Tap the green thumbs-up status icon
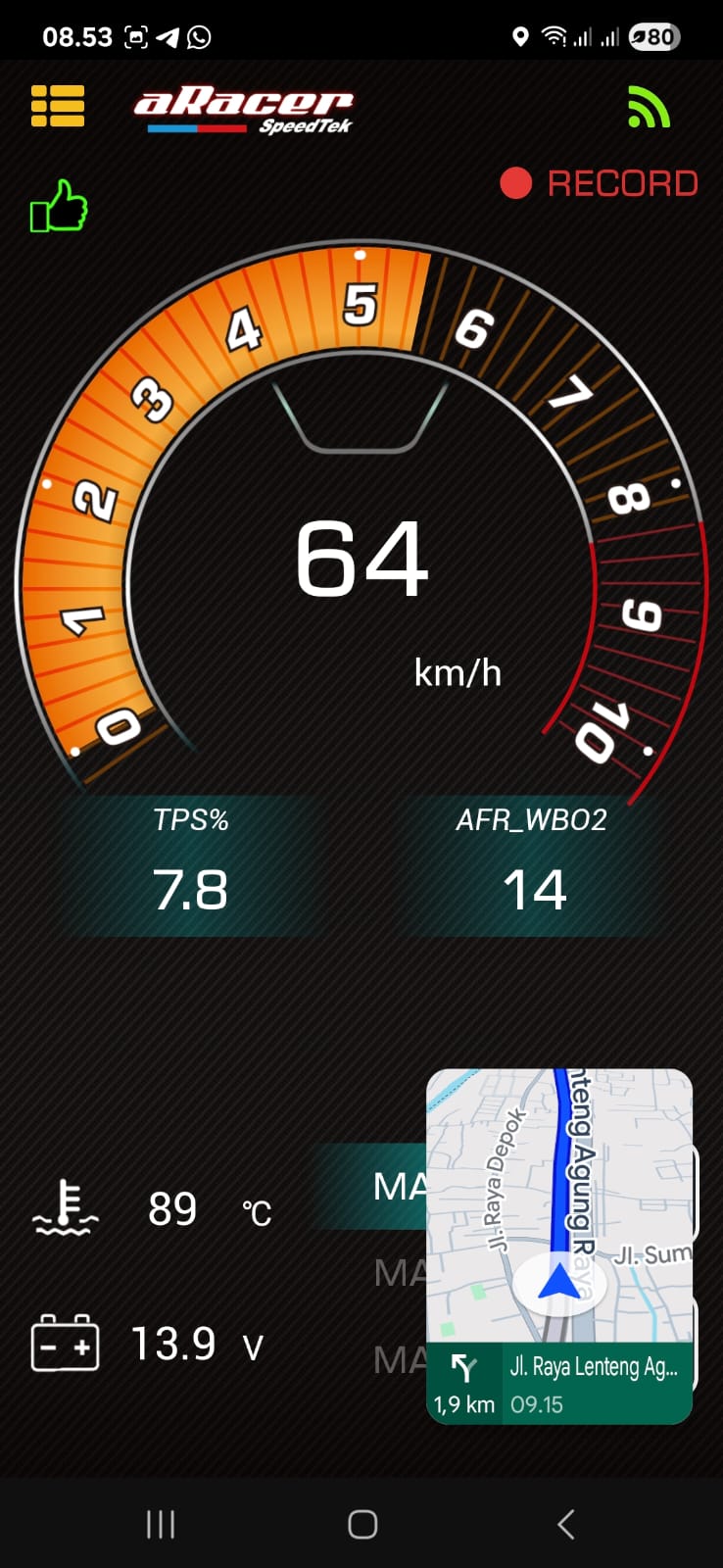This screenshot has height=1568, width=723. point(59,206)
